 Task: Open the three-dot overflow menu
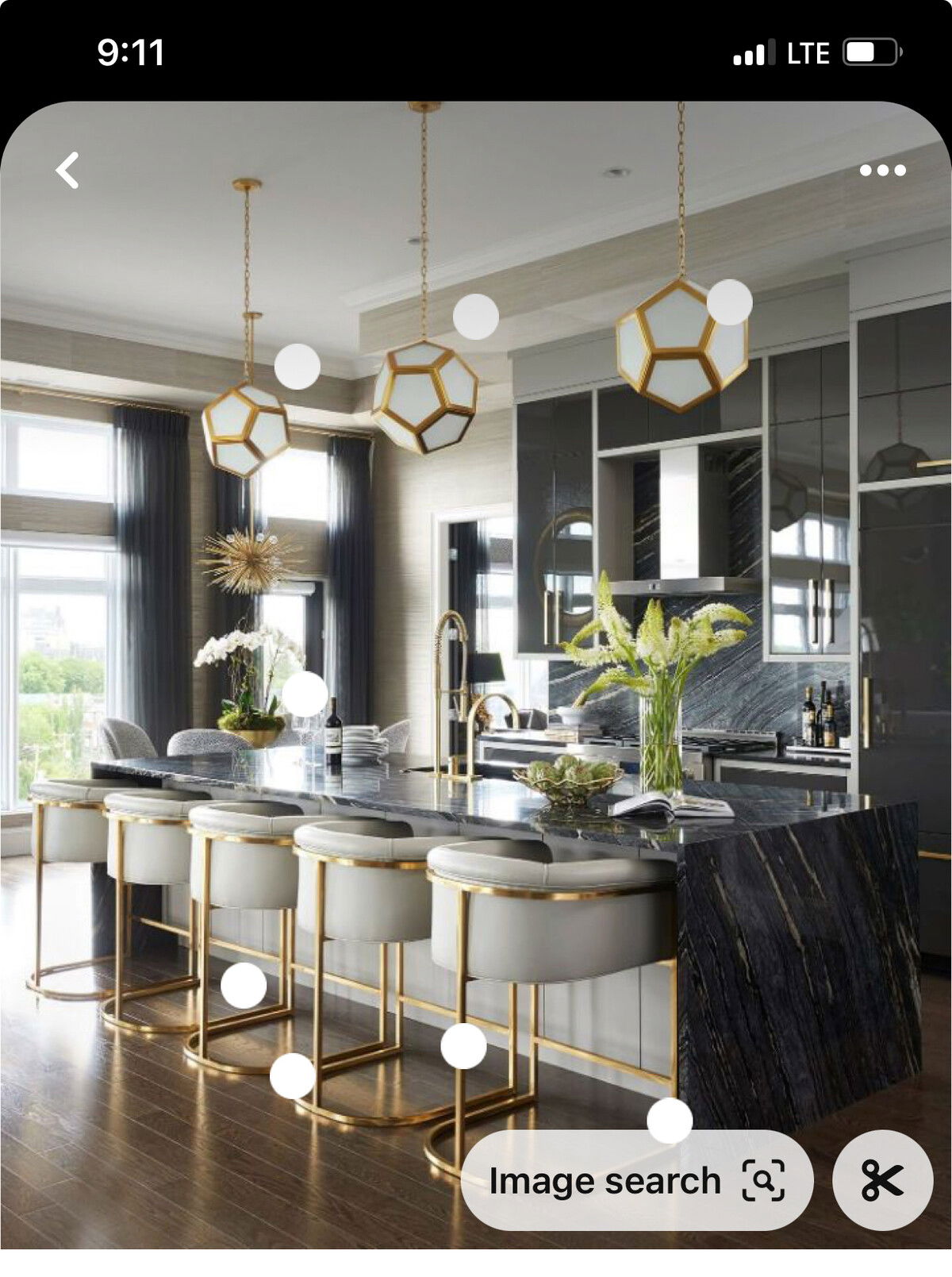(x=882, y=170)
